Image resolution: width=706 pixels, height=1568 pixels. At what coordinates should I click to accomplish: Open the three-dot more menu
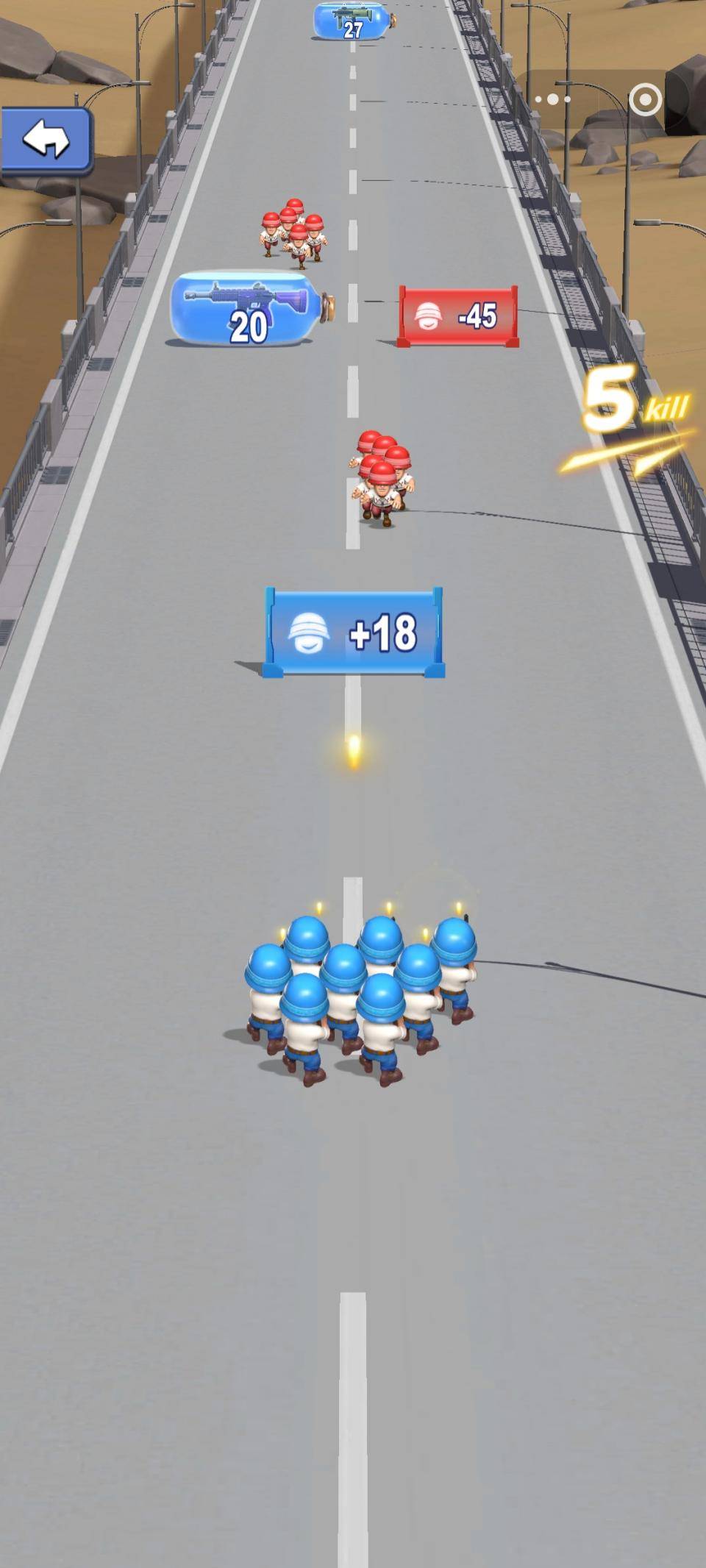click(552, 99)
